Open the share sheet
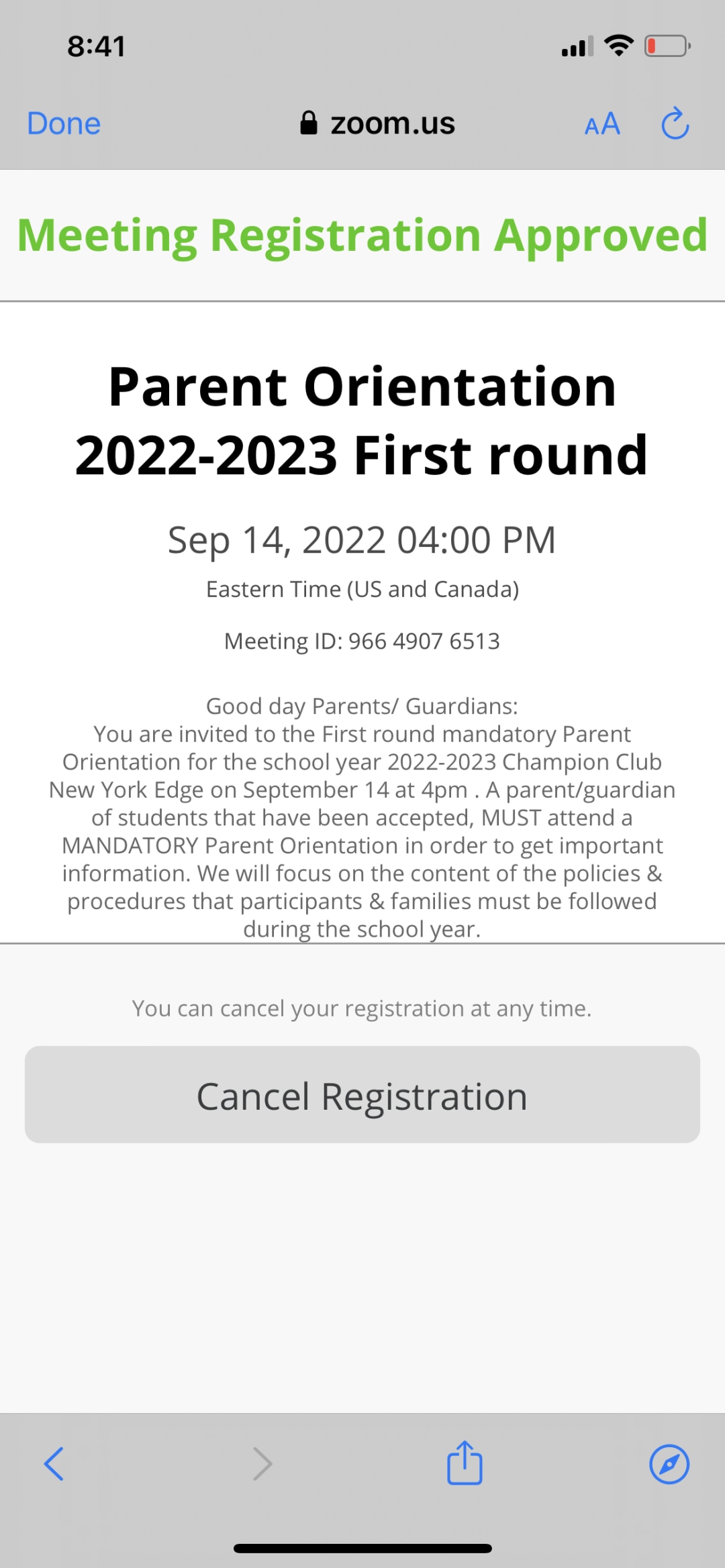 pyautogui.click(x=465, y=1462)
